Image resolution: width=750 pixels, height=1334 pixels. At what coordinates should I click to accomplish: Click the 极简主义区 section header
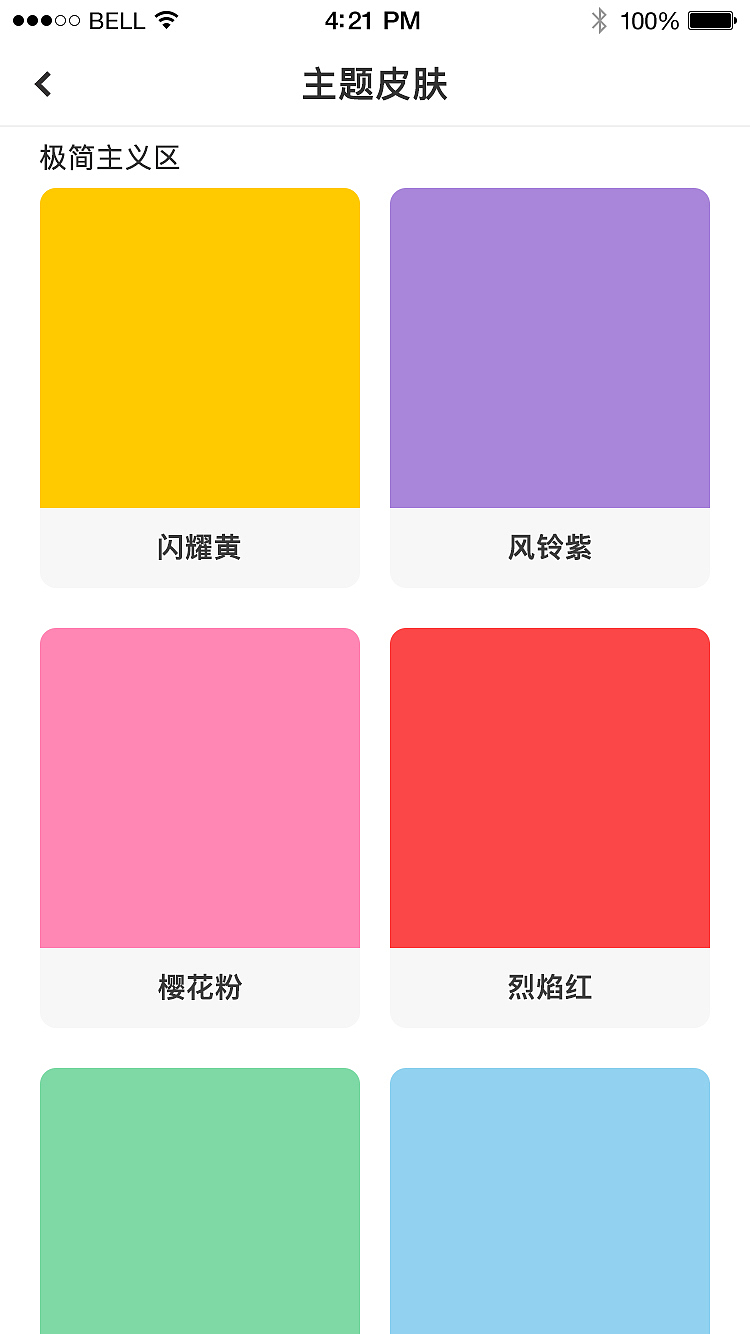point(108,157)
